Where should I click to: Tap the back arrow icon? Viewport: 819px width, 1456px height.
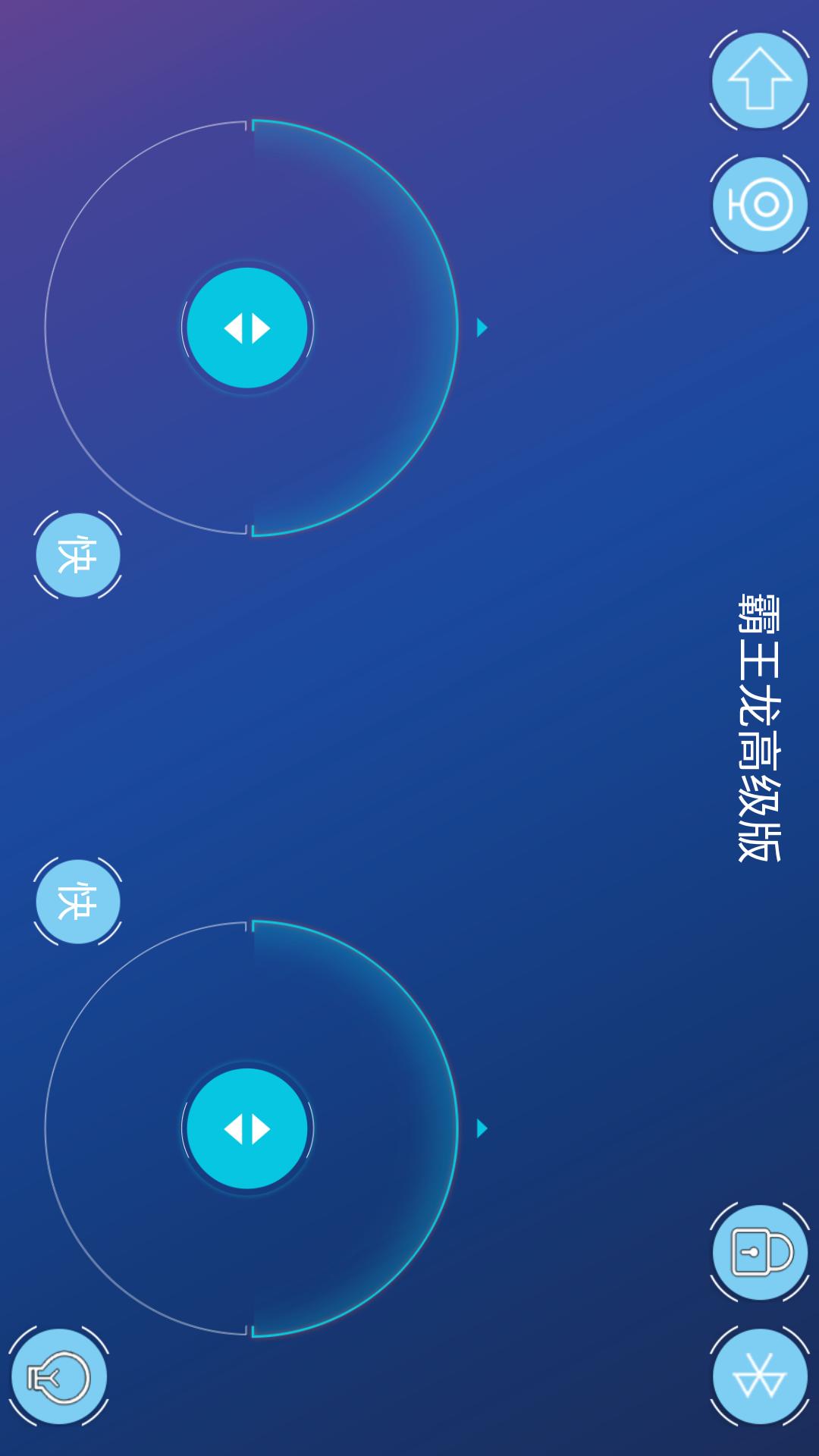(759, 80)
